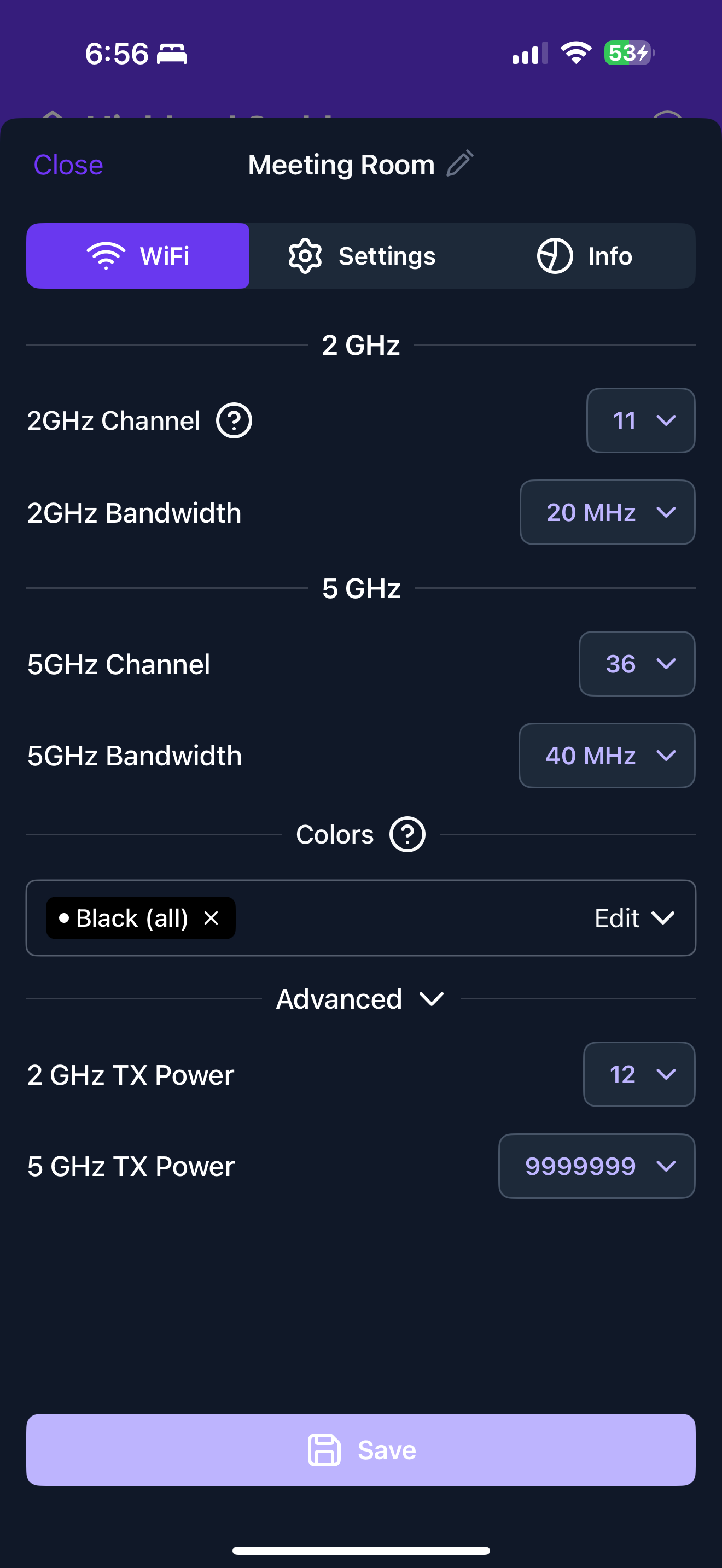Change the 5GHz Bandwidth dropdown
The image size is (722, 1568).
(x=607, y=756)
